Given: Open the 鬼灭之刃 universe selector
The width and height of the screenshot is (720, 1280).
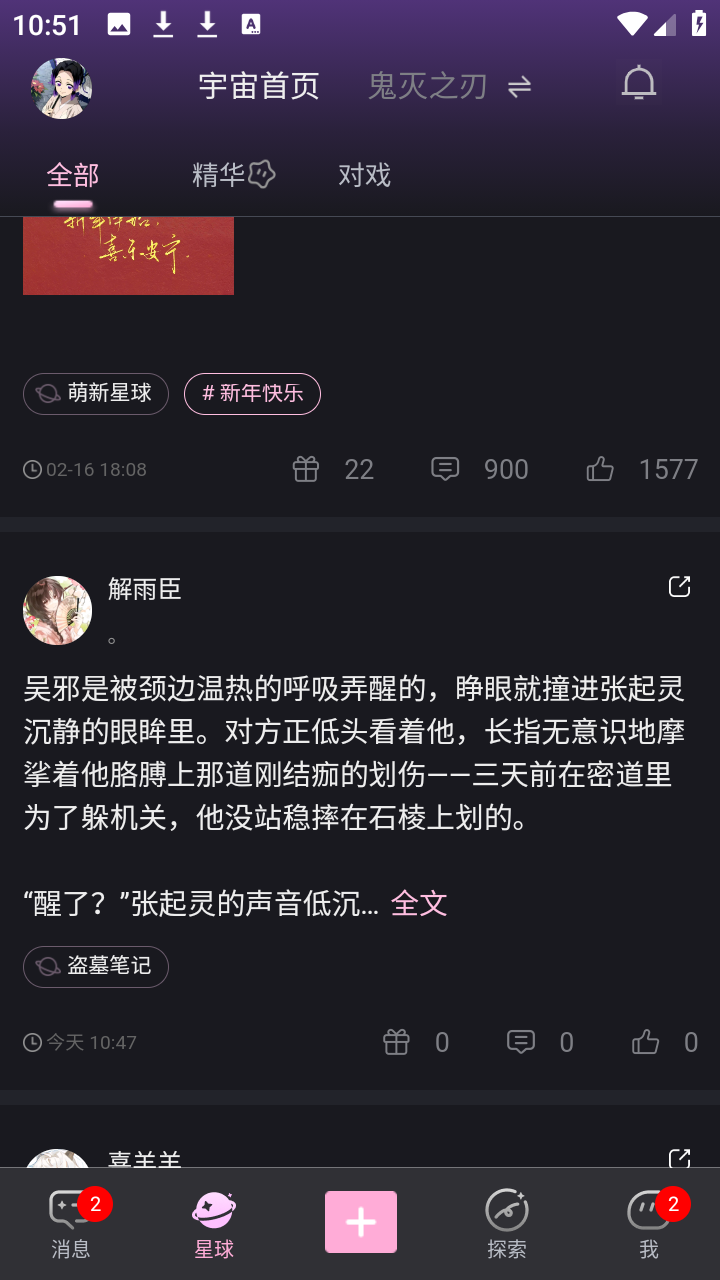Looking at the screenshot, I should (x=425, y=86).
